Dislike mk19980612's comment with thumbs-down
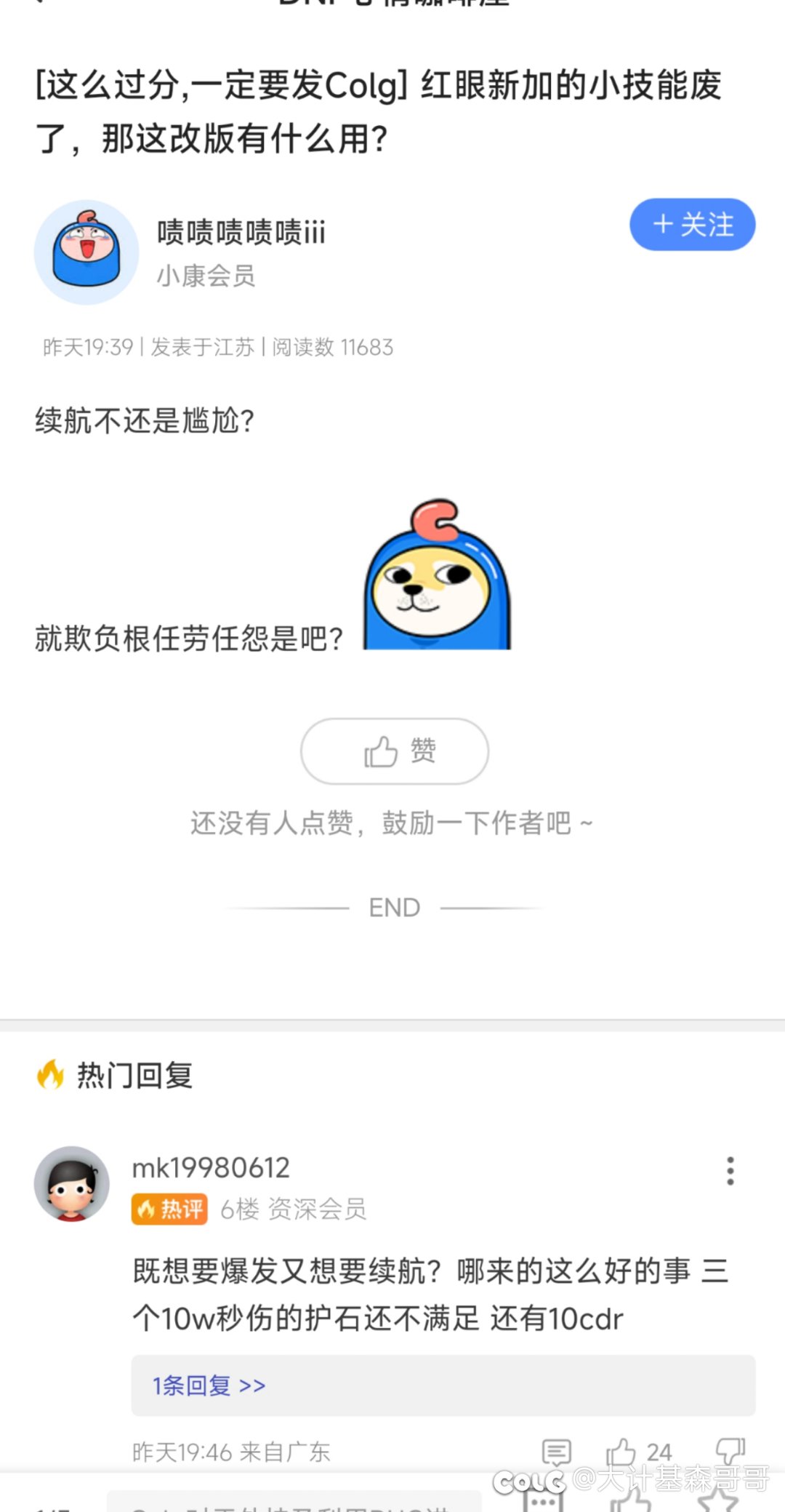Image resolution: width=785 pixels, height=1512 pixels. 730,1450
